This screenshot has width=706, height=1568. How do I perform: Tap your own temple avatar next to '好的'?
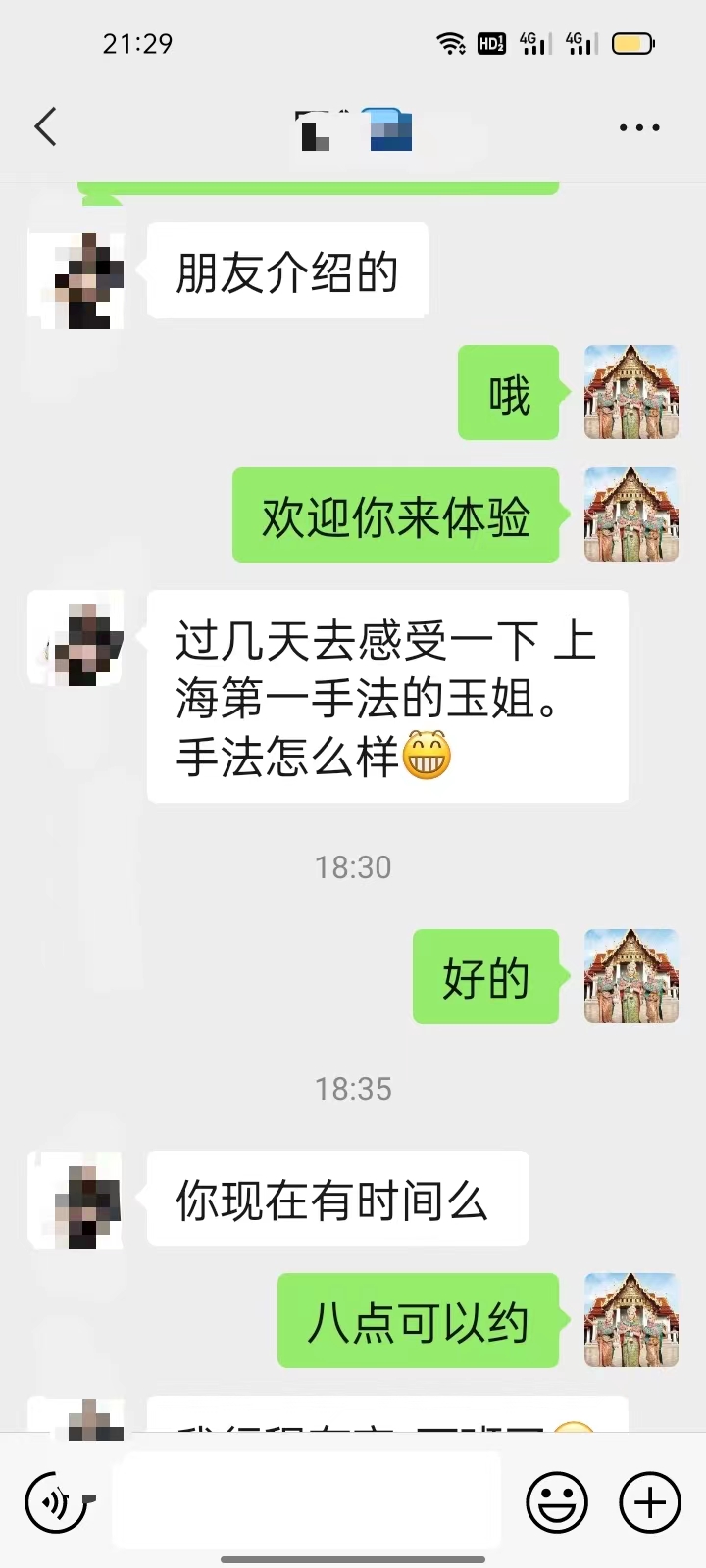pos(630,977)
